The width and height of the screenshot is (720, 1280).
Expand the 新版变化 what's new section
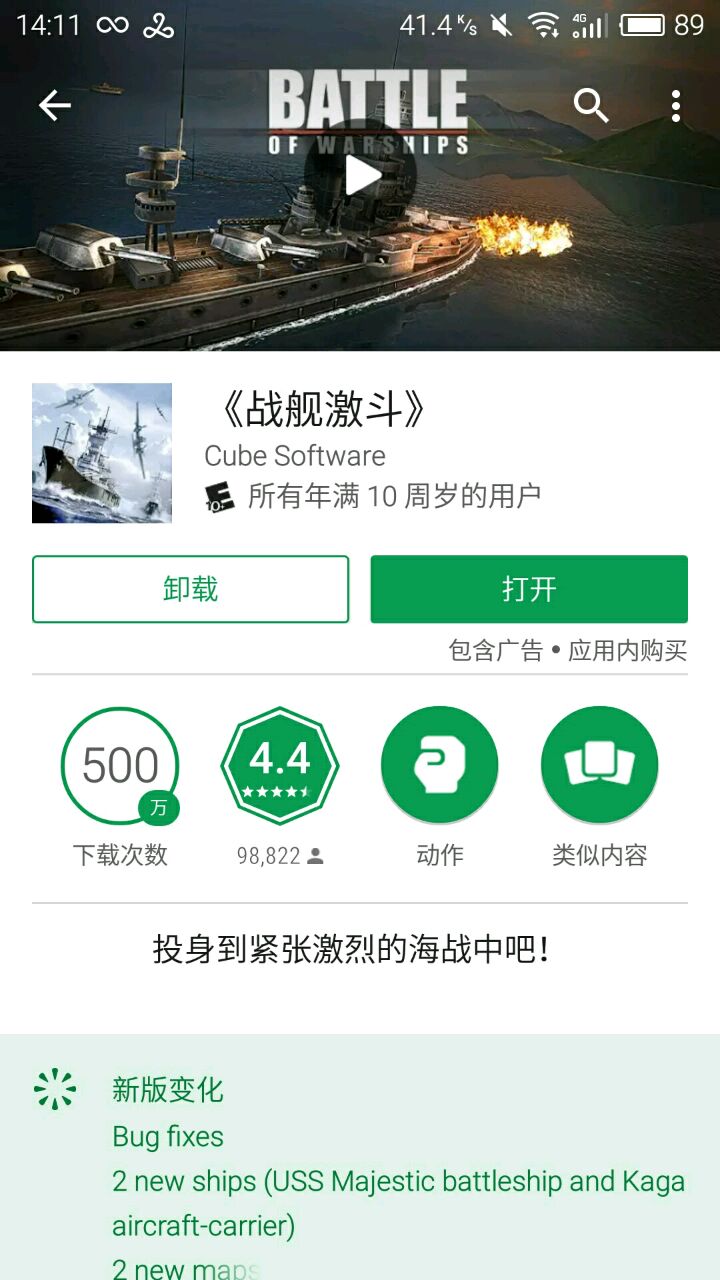[168, 1089]
